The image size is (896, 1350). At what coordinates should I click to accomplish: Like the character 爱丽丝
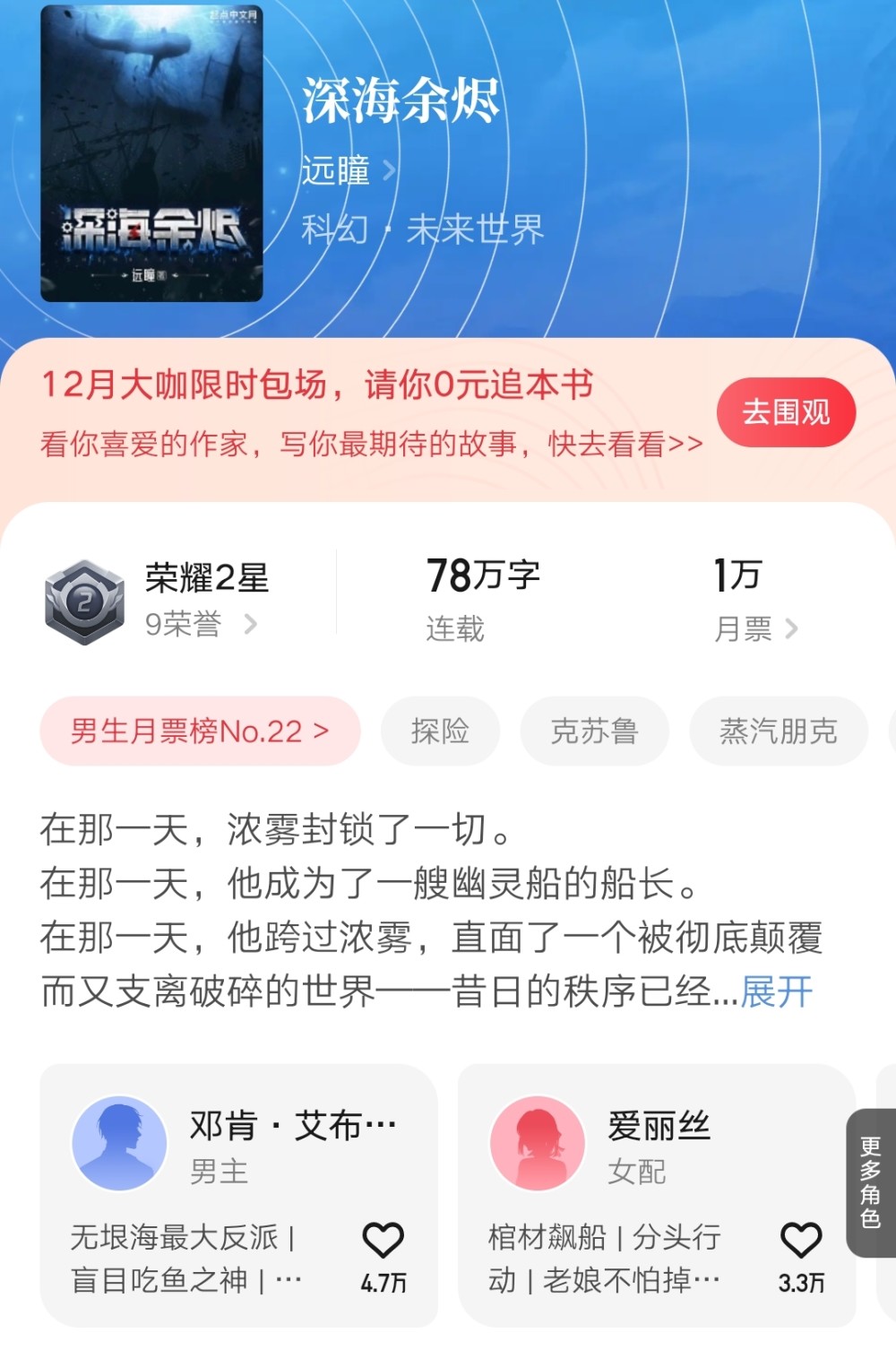click(x=801, y=1242)
